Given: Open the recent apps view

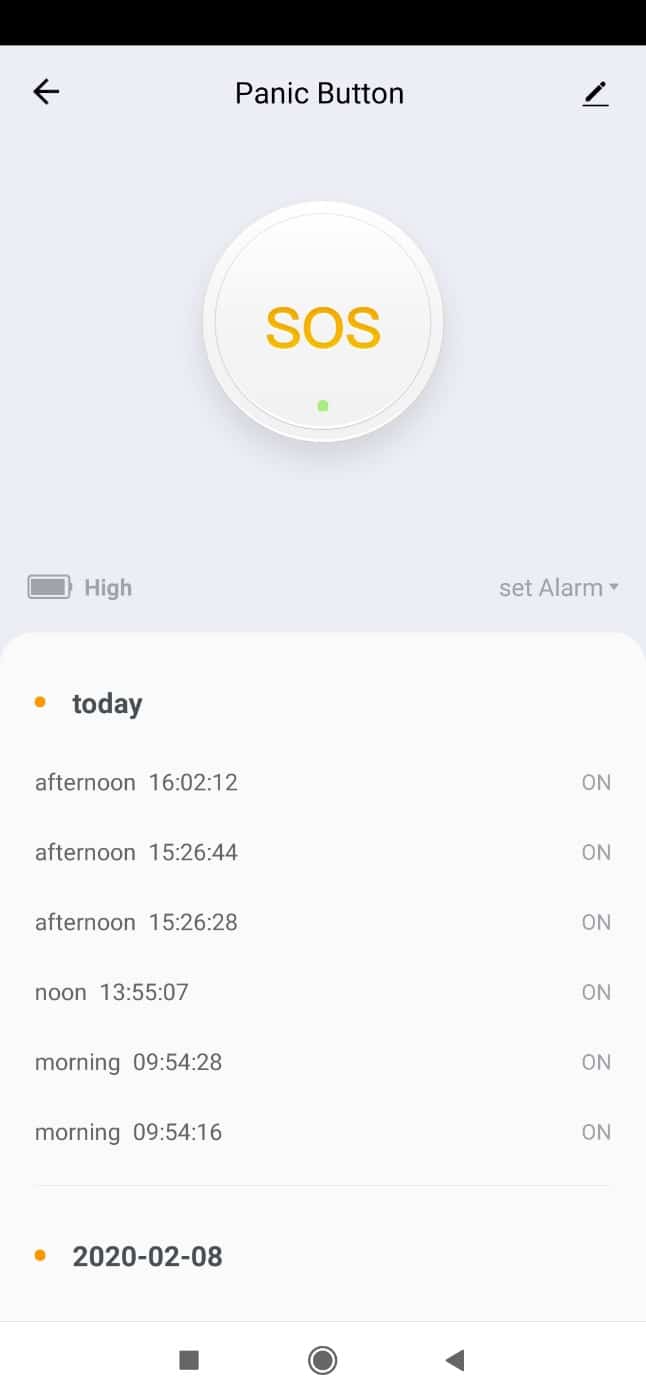Looking at the screenshot, I should [x=189, y=1359].
